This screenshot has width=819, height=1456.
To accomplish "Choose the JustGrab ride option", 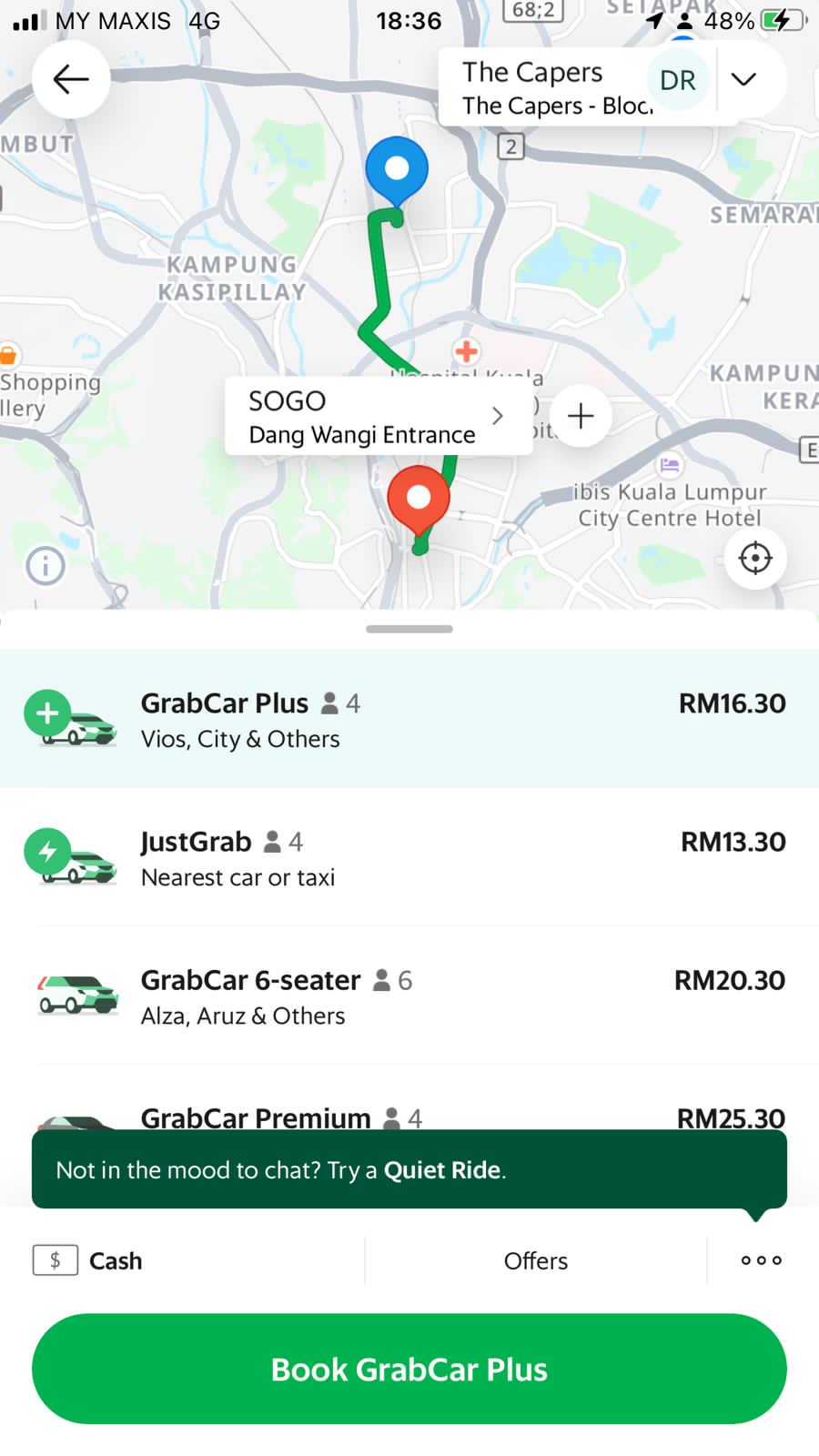I will 409,857.
